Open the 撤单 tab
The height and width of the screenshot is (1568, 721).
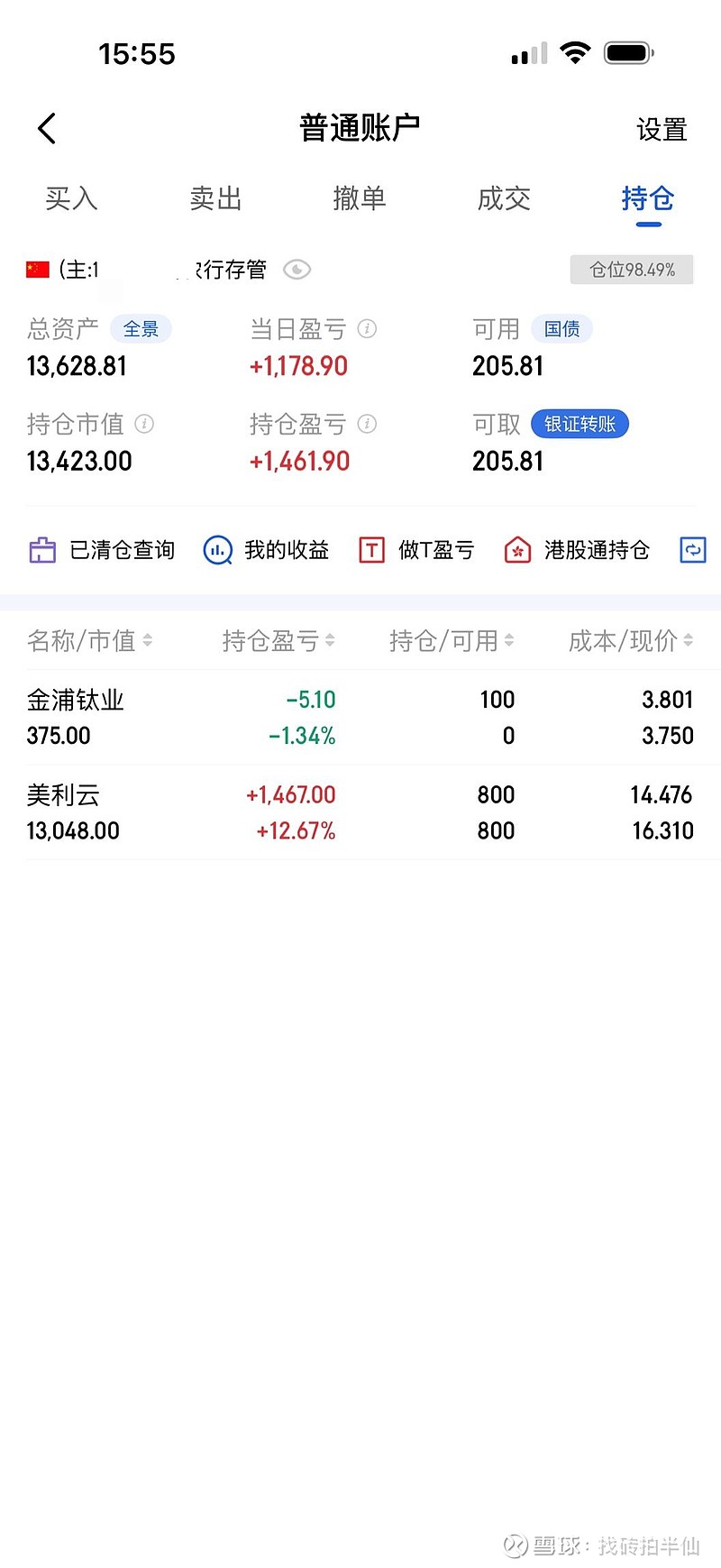coord(360,198)
